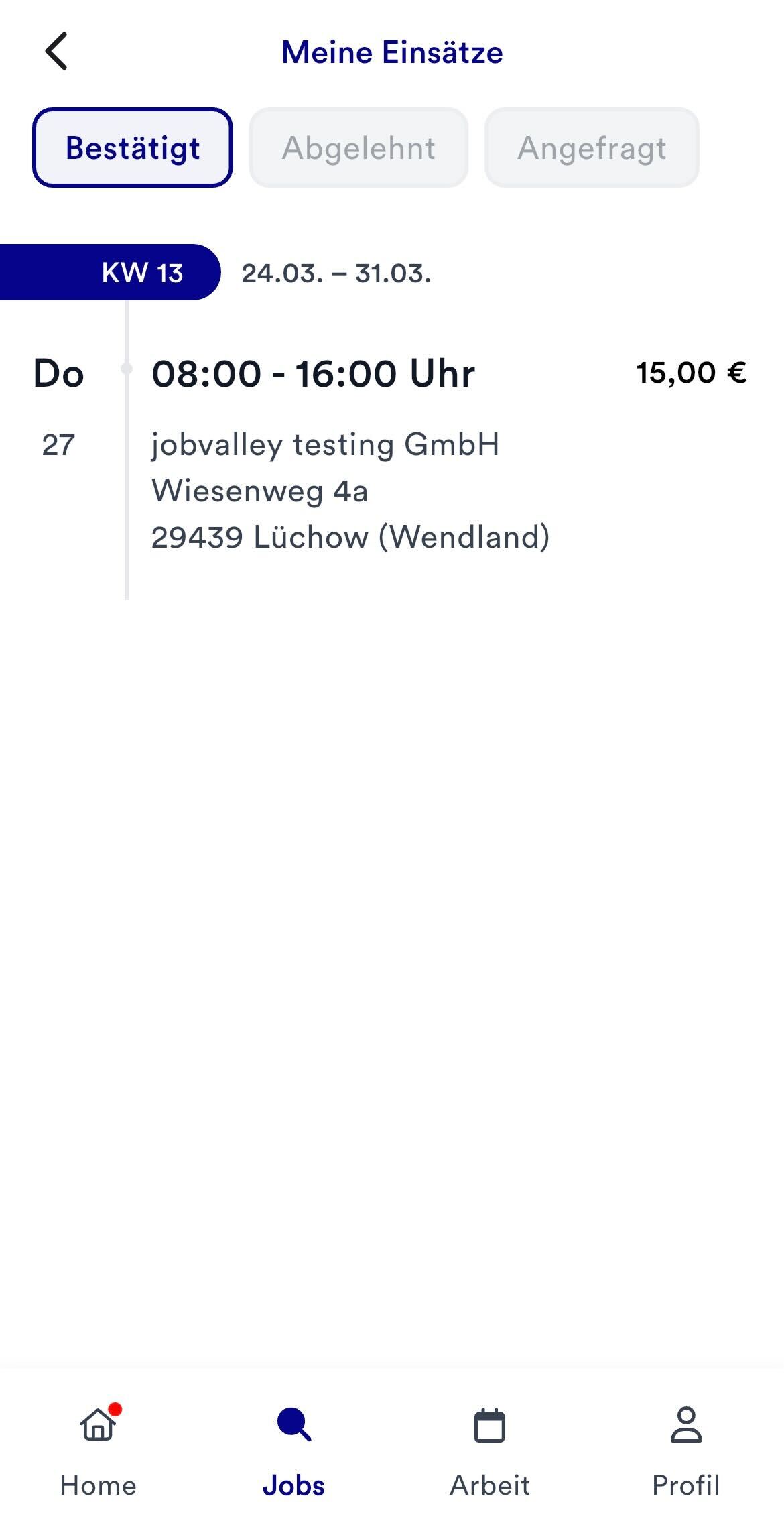Switch to the Jobs tab
Screen dimensions: 784x1529
(293, 1448)
